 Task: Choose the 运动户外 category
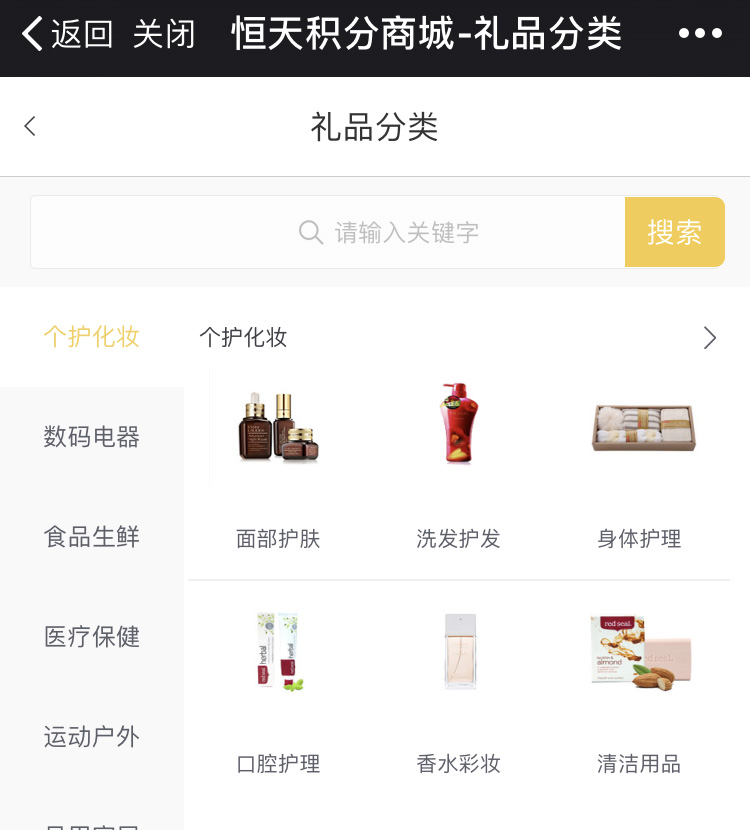92,737
